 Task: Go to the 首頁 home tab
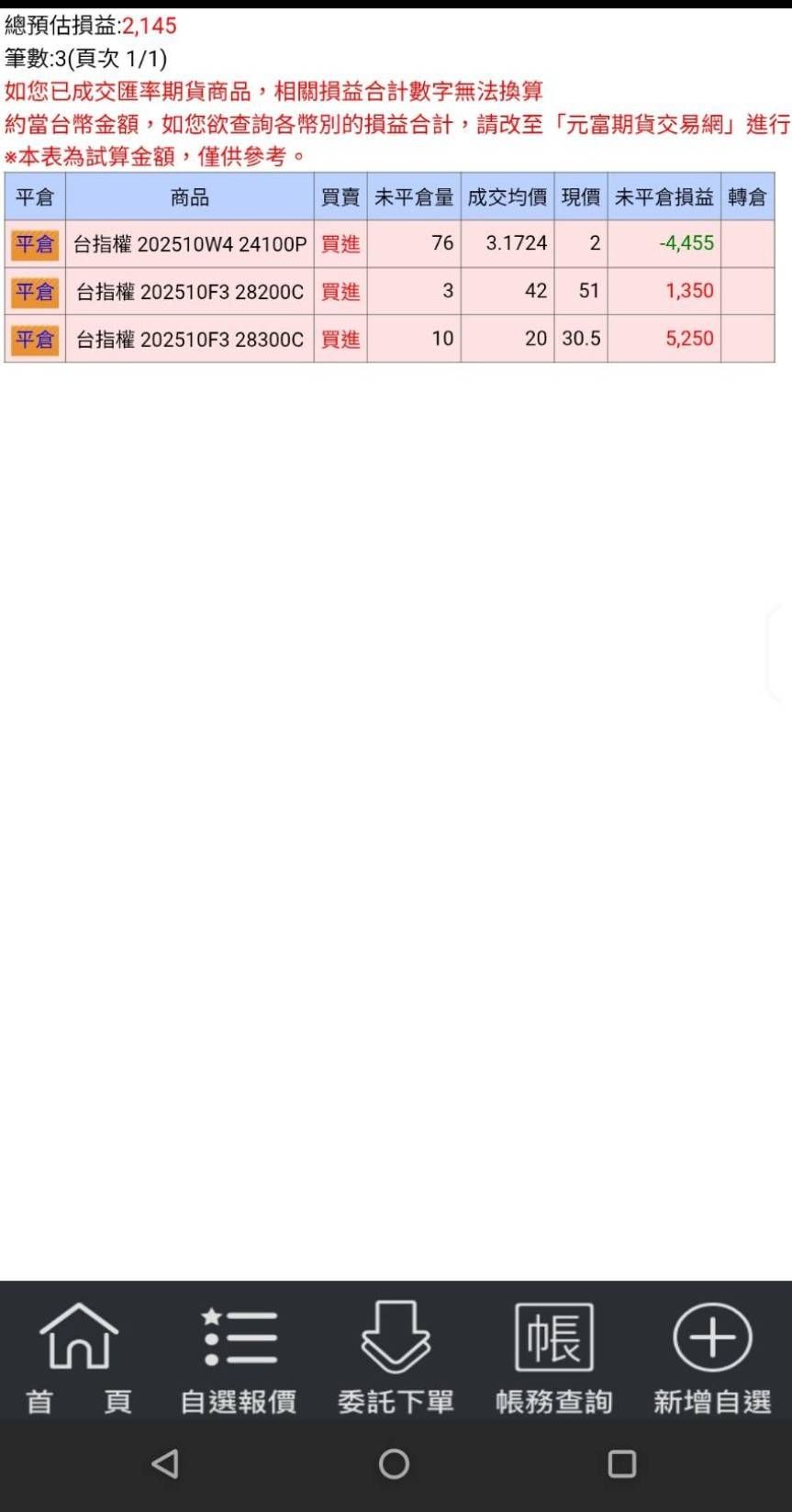coord(79,1358)
